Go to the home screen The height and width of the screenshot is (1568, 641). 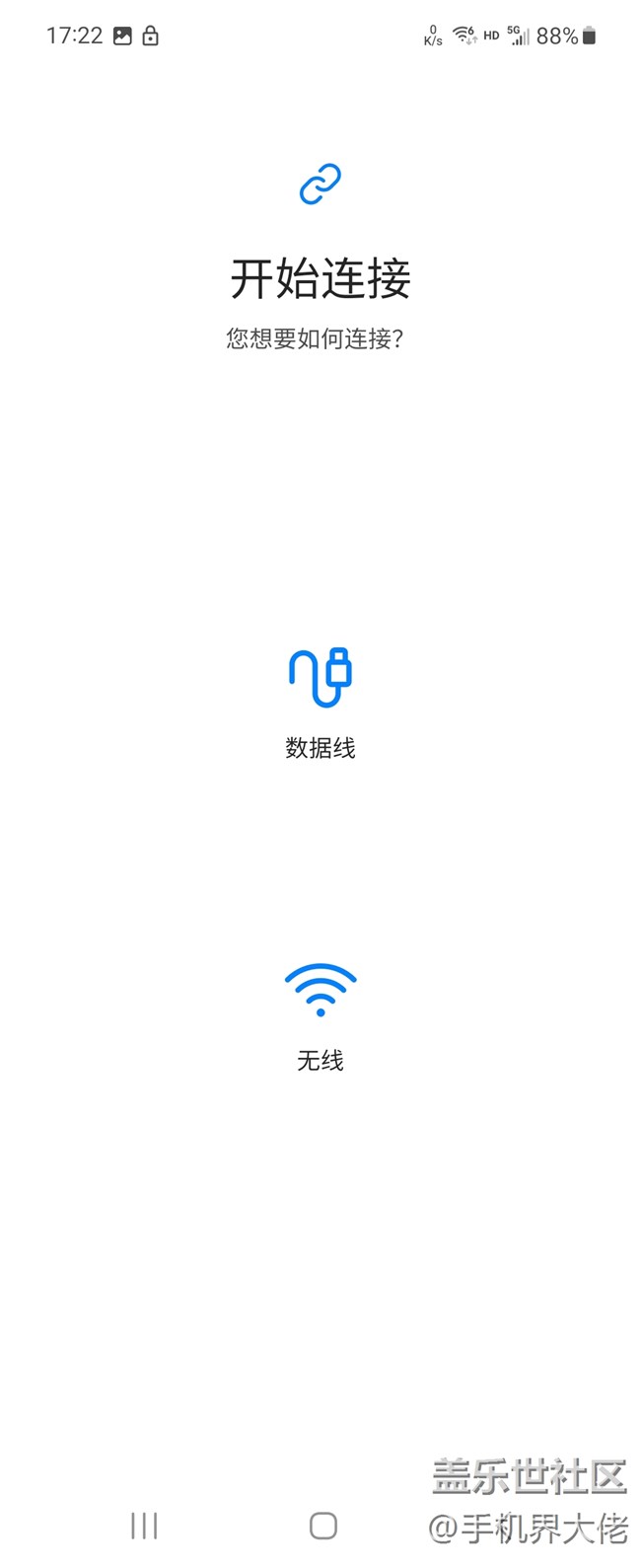[x=322, y=1526]
